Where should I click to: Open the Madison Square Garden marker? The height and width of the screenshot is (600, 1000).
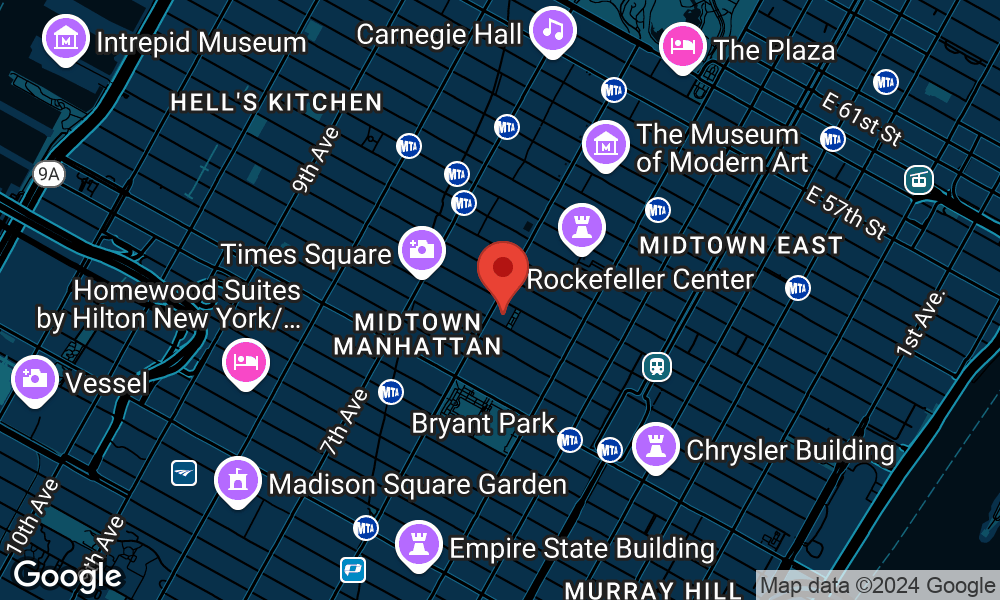(x=238, y=481)
